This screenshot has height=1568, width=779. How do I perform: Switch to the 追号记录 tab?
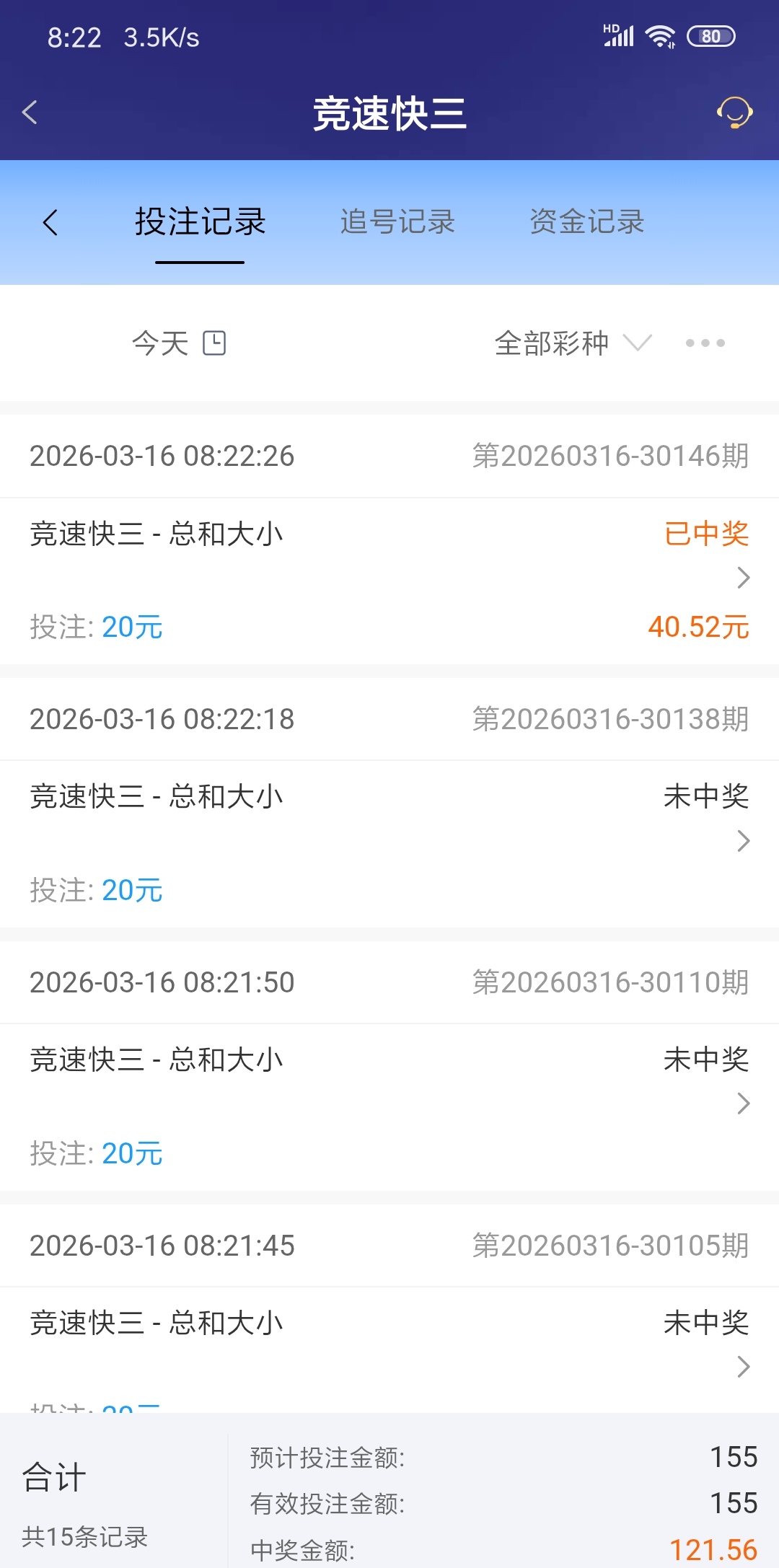397,222
